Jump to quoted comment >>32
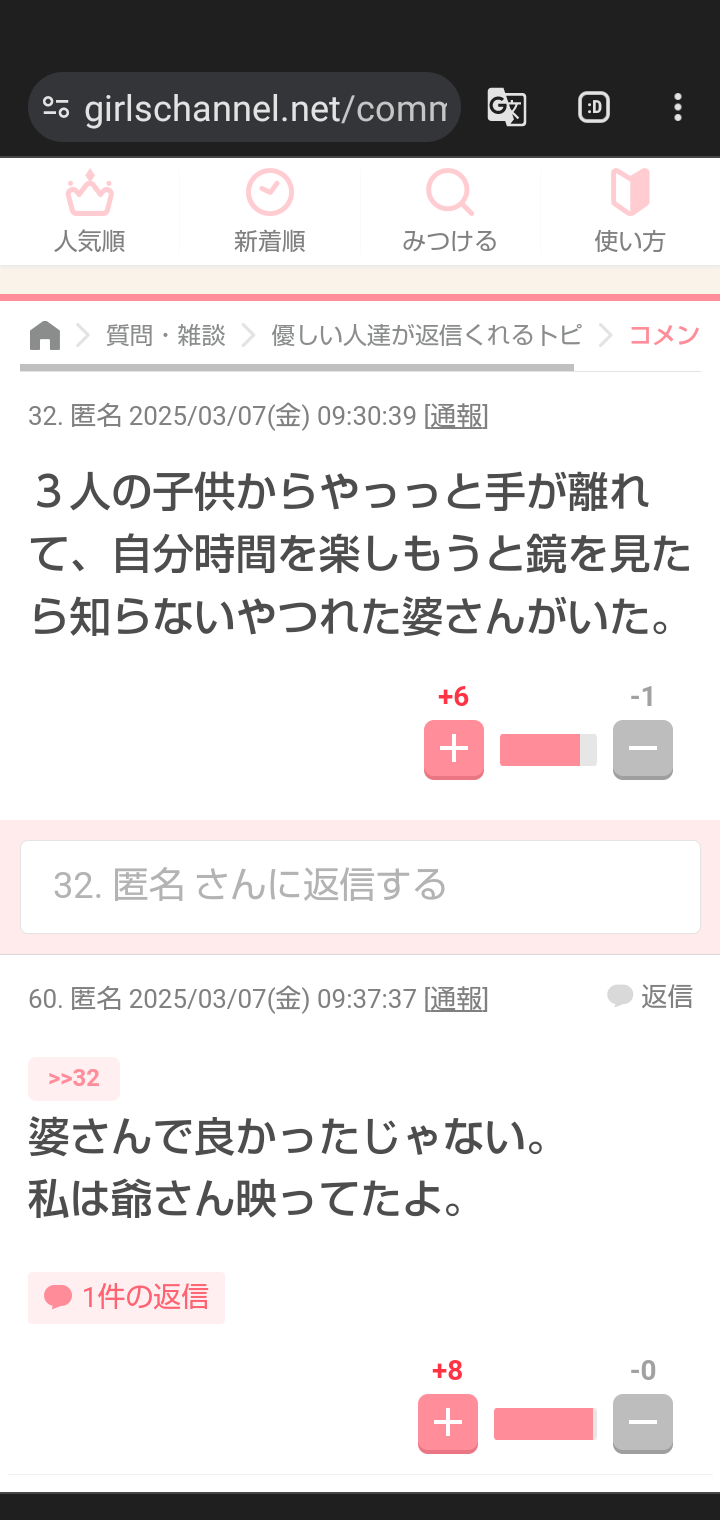Image resolution: width=720 pixels, height=1520 pixels. pos(74,1078)
